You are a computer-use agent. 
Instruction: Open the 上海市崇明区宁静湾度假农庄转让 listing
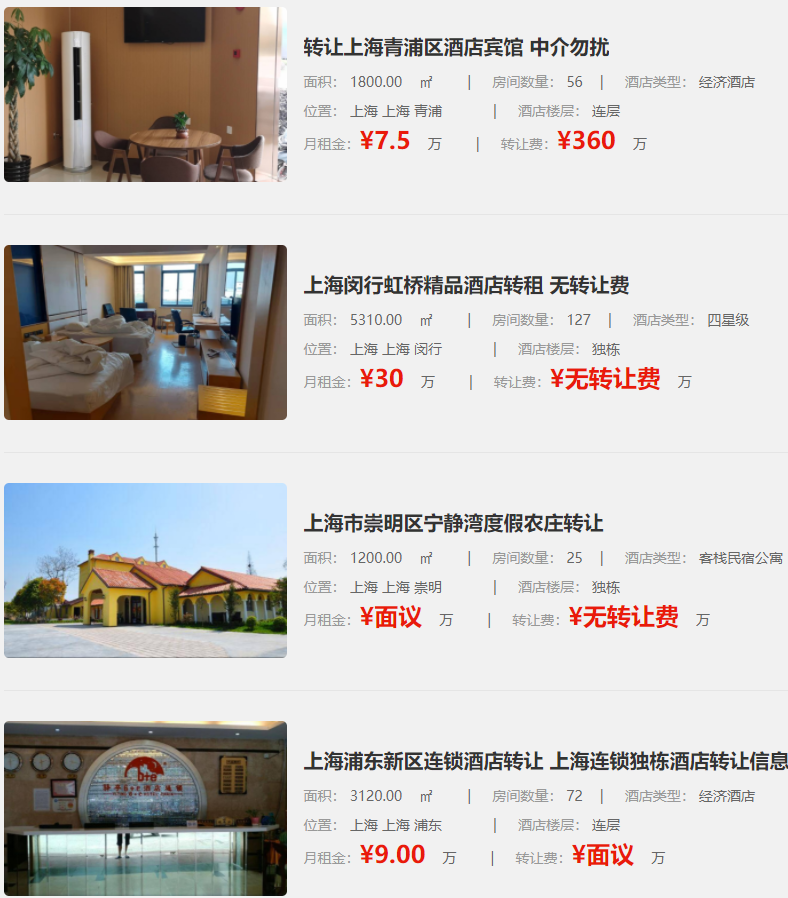pos(453,524)
